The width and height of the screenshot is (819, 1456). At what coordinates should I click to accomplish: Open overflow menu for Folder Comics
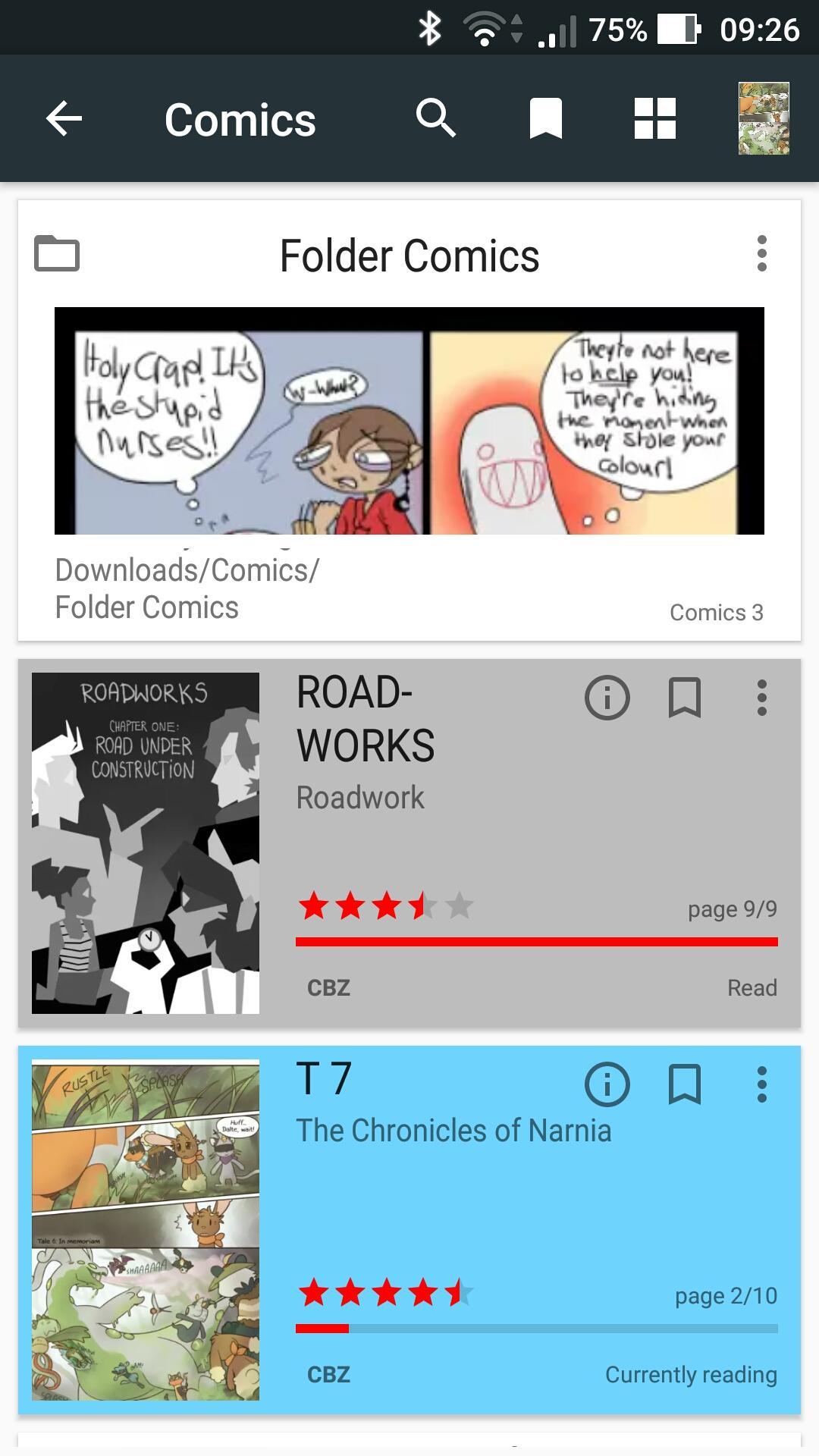pos(761,254)
